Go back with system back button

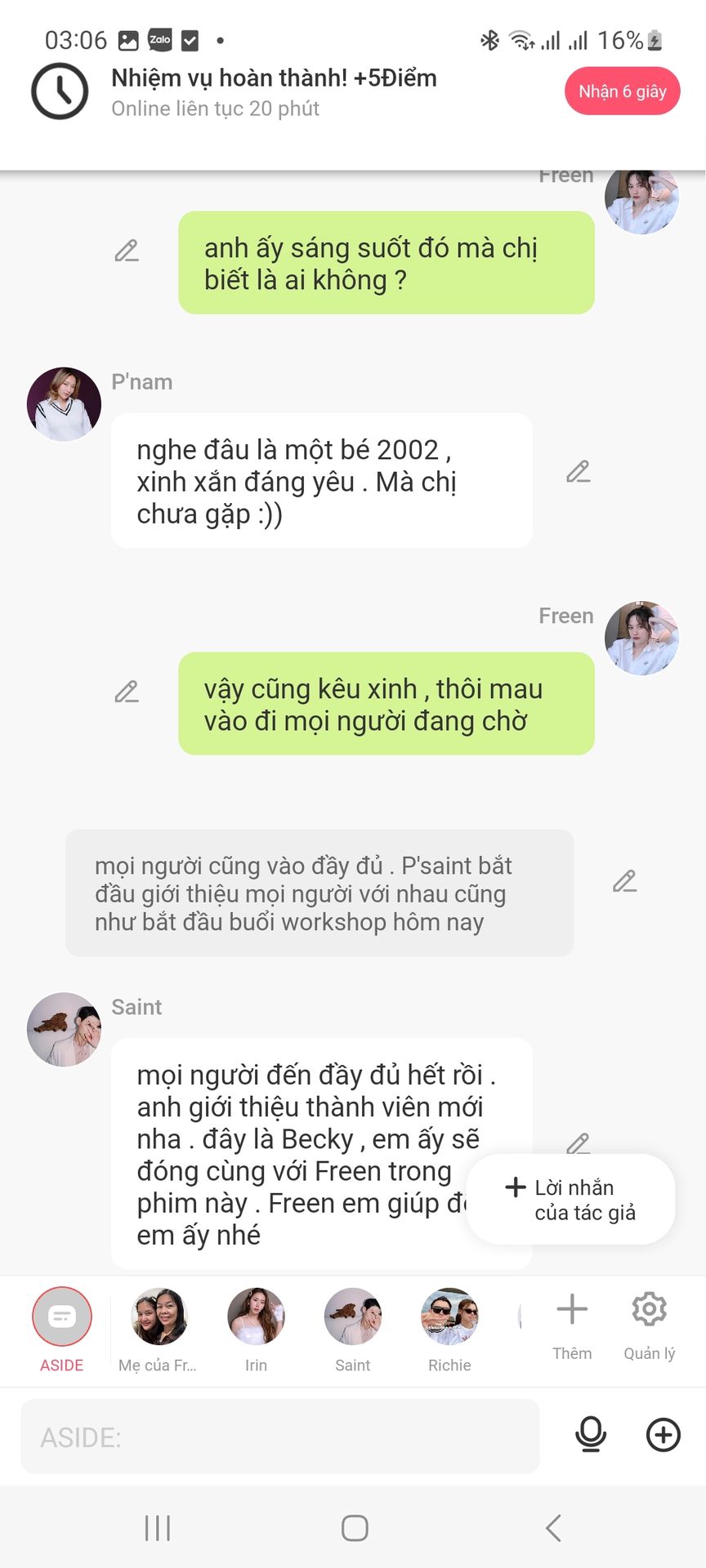click(x=553, y=1527)
